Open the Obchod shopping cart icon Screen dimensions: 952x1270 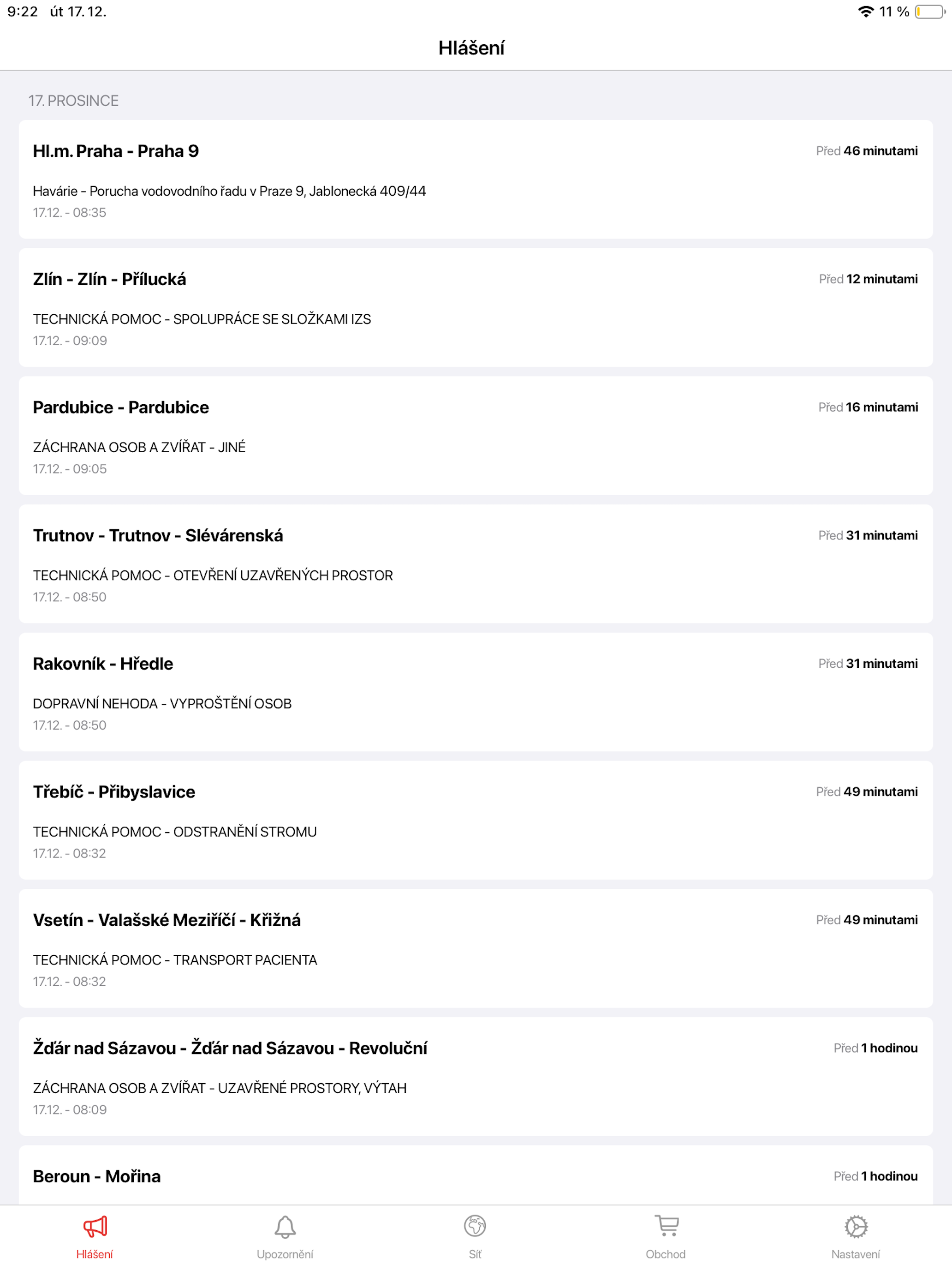tap(666, 1226)
